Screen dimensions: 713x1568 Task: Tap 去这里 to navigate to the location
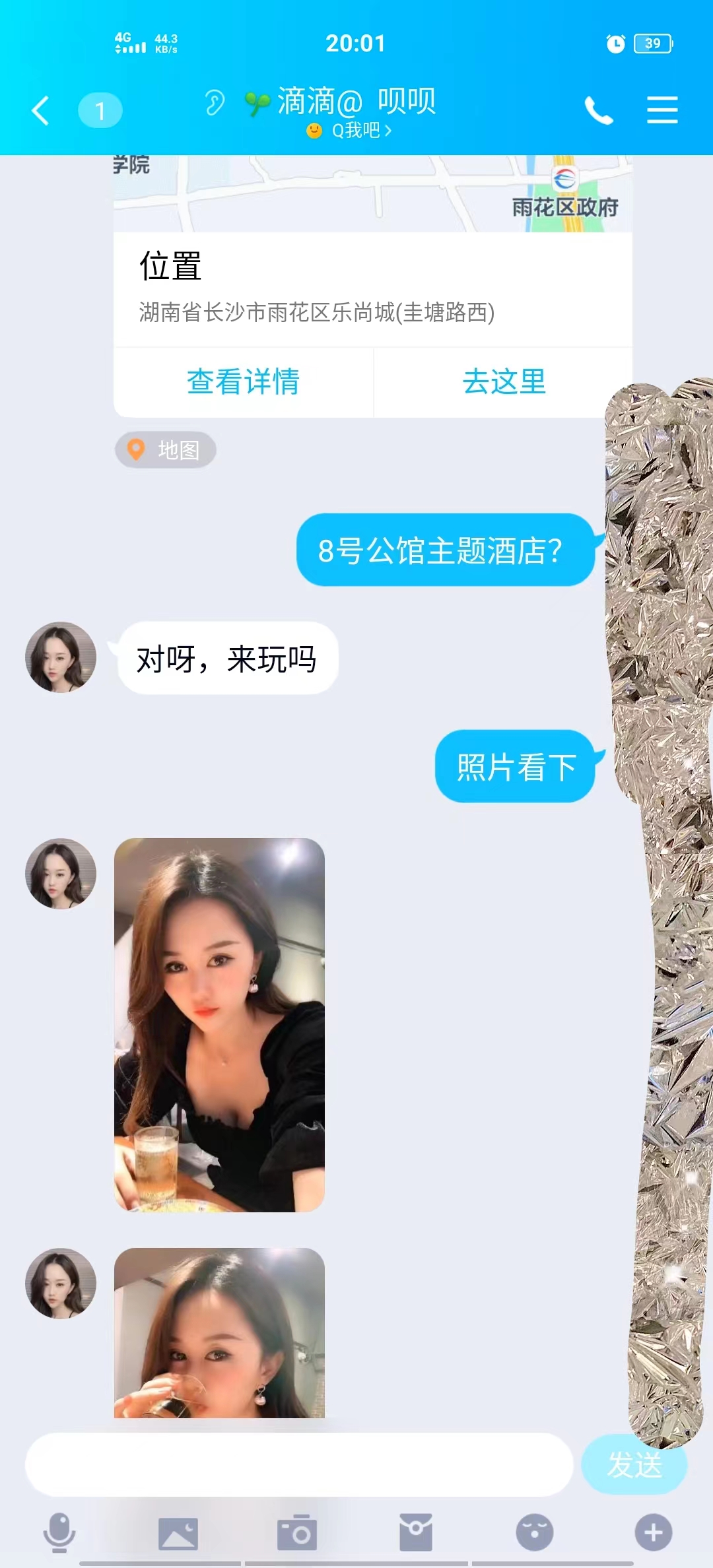point(504,382)
